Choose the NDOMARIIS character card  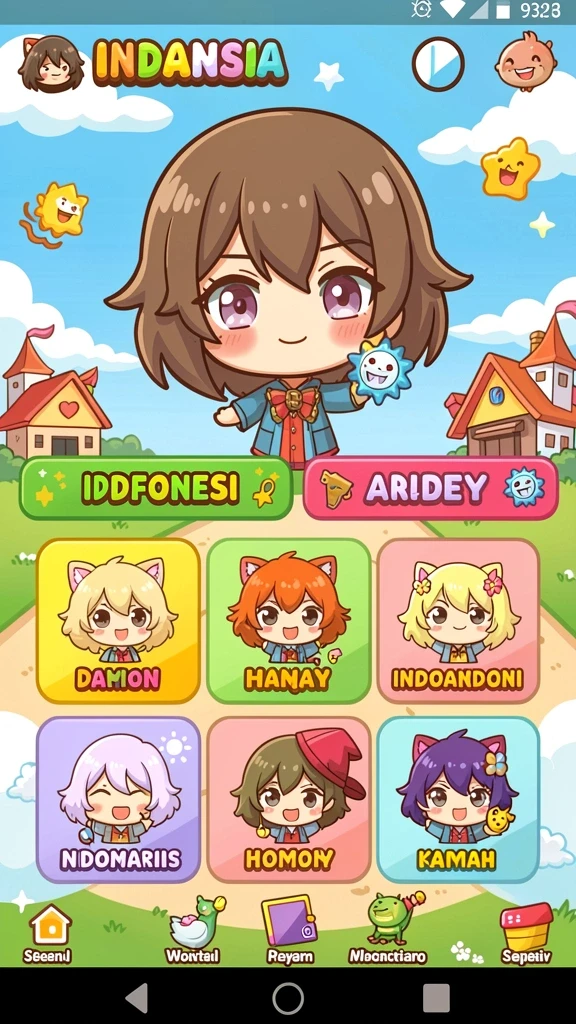[118, 799]
